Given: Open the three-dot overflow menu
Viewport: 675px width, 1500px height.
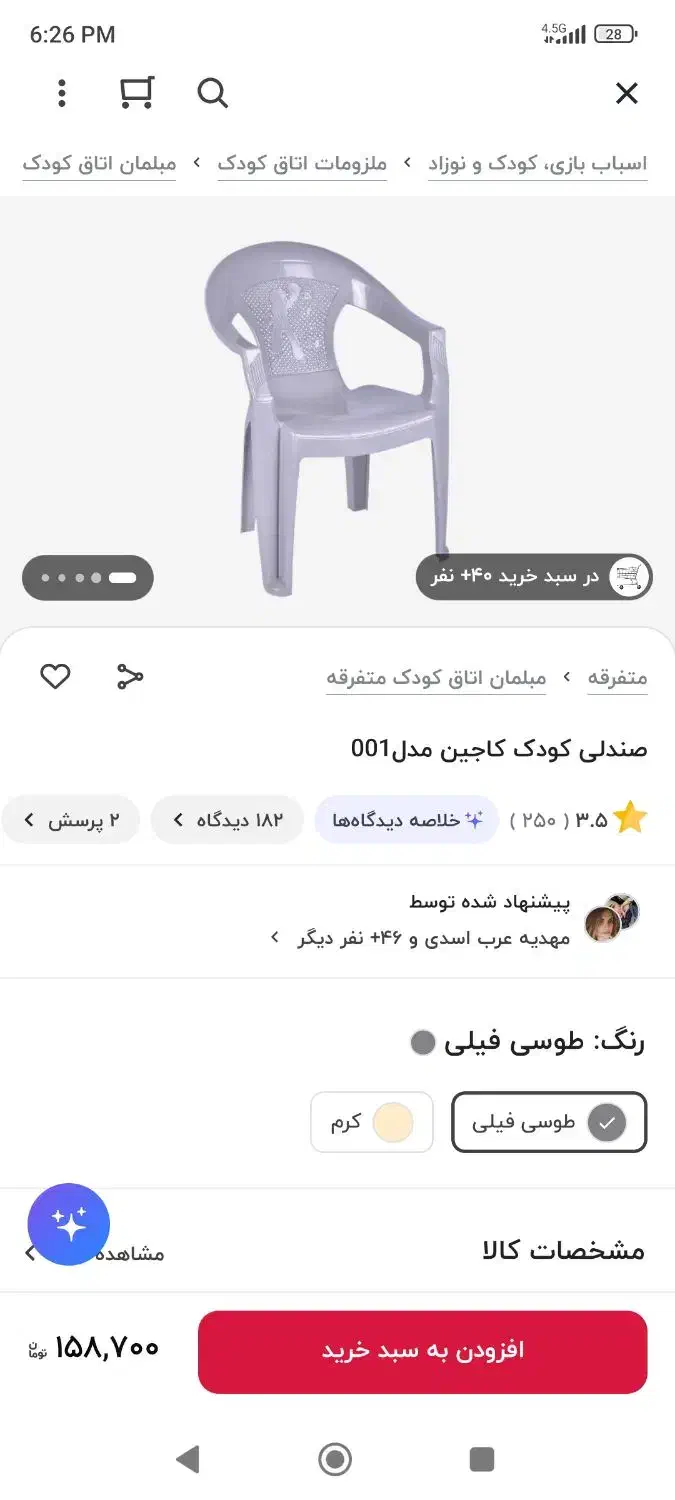Looking at the screenshot, I should point(62,94).
